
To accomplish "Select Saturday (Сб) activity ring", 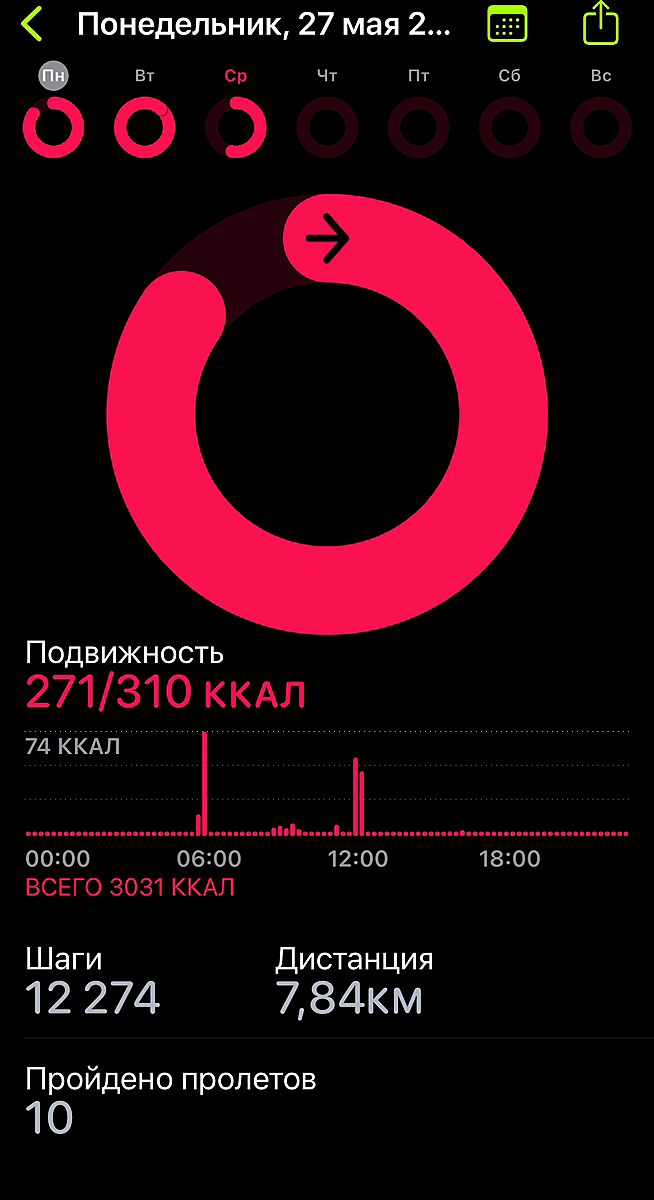I will click(510, 127).
